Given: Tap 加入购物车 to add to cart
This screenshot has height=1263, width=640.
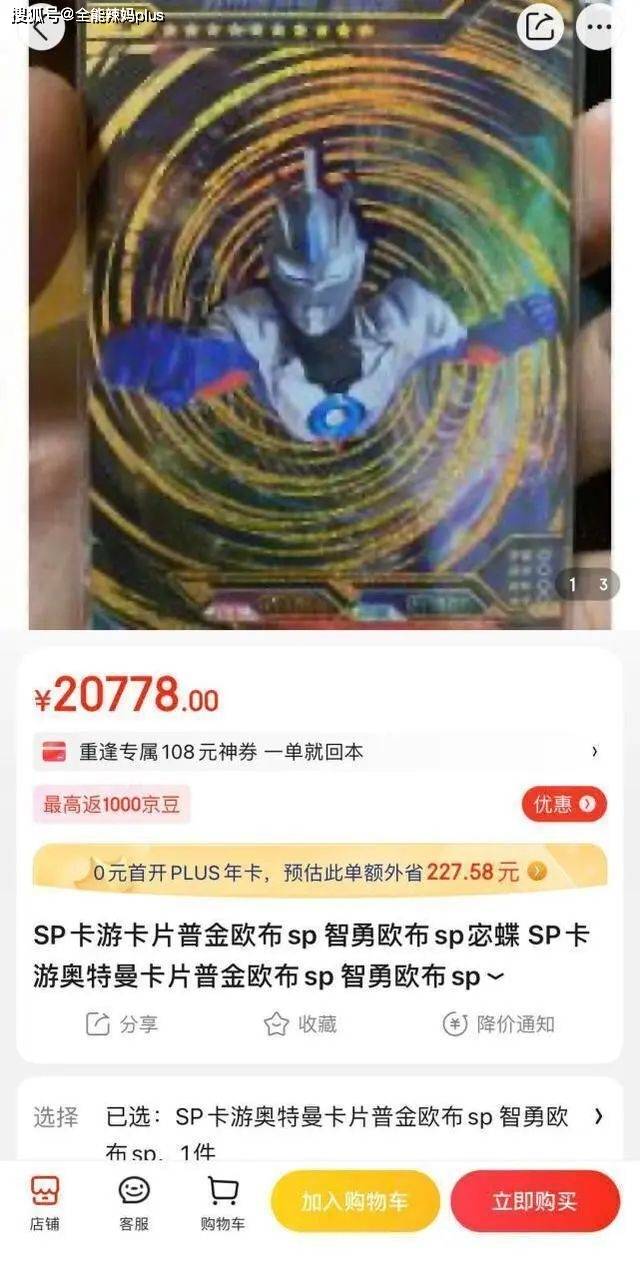Looking at the screenshot, I should (355, 1201).
